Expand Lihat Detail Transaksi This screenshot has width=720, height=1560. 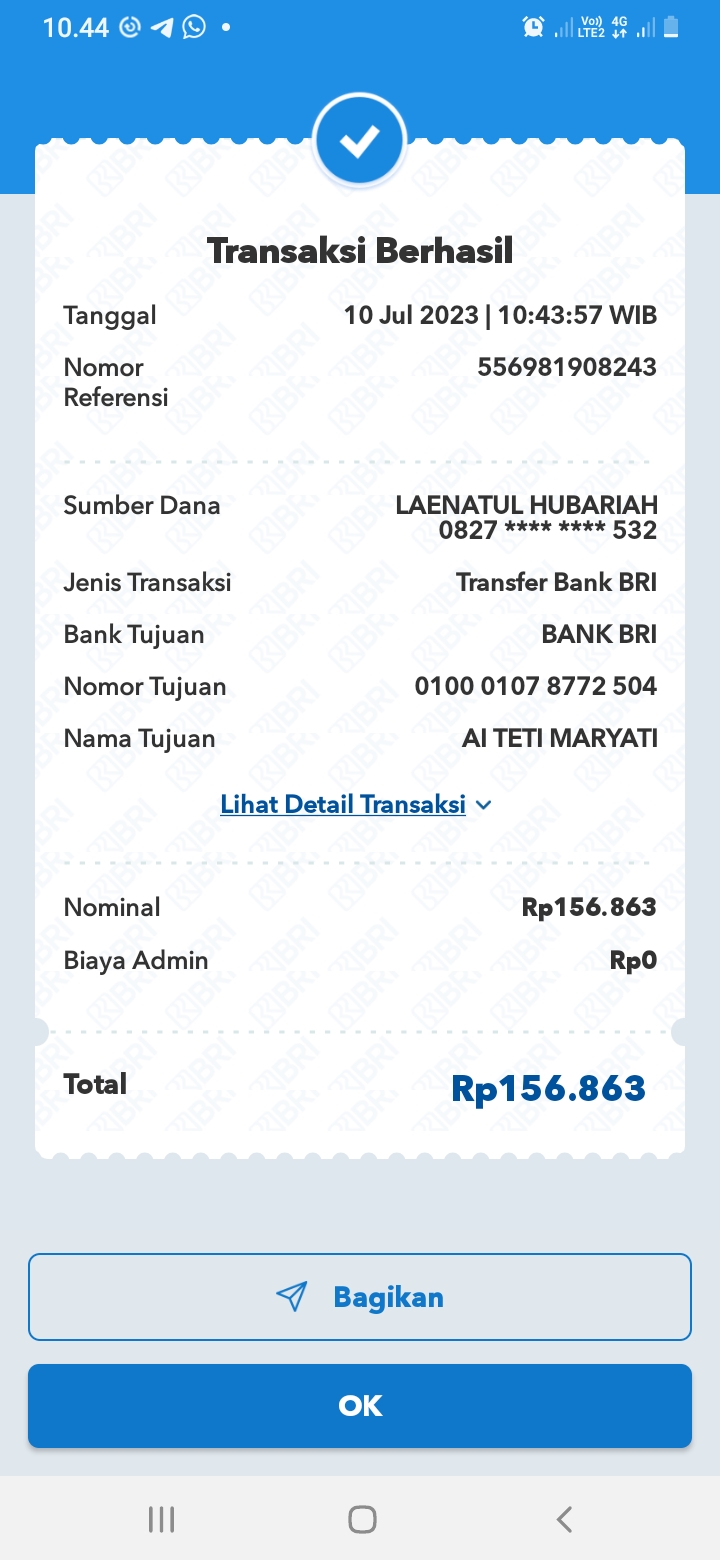pyautogui.click(x=356, y=804)
